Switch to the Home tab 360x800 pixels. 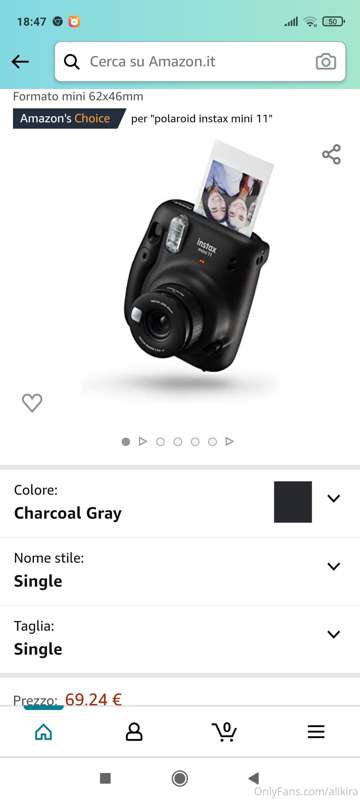tap(43, 732)
